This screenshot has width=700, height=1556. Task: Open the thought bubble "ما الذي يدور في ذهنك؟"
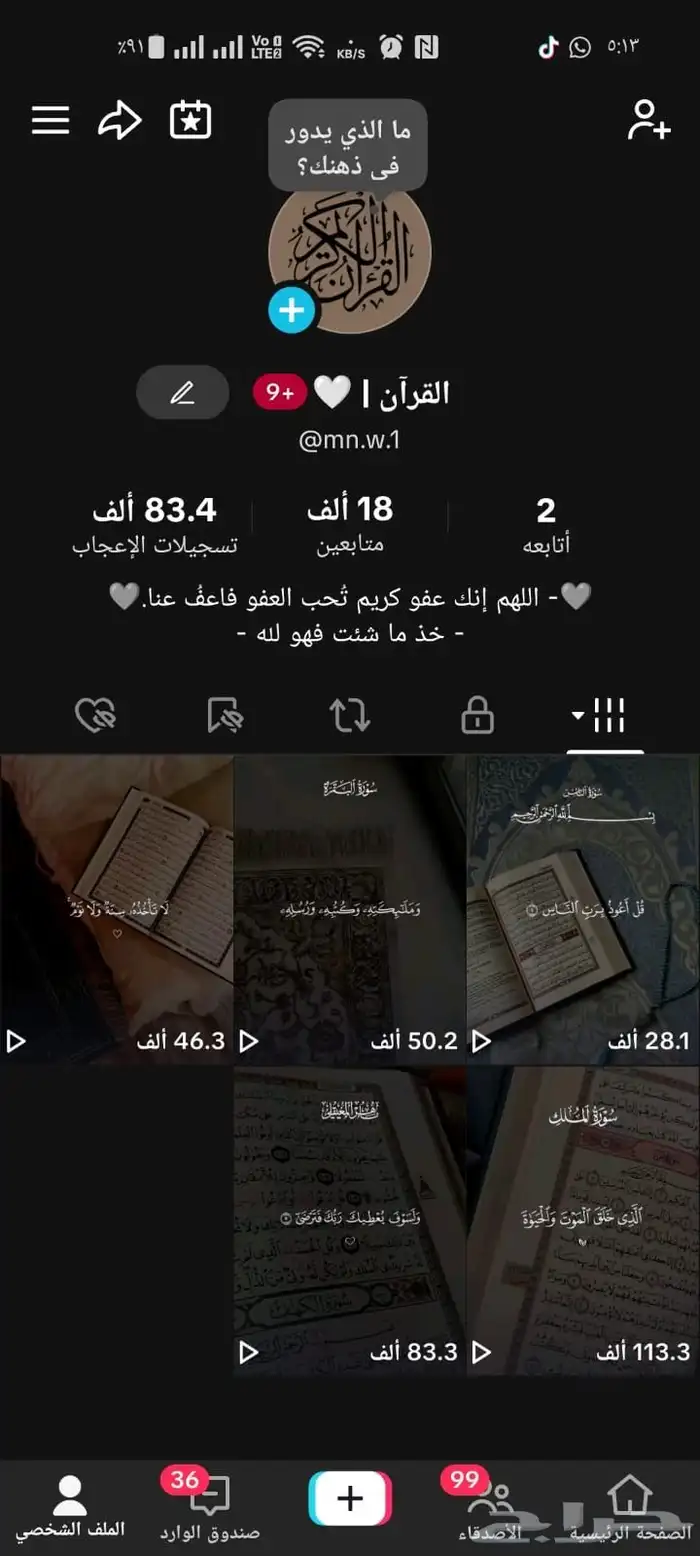(347, 146)
